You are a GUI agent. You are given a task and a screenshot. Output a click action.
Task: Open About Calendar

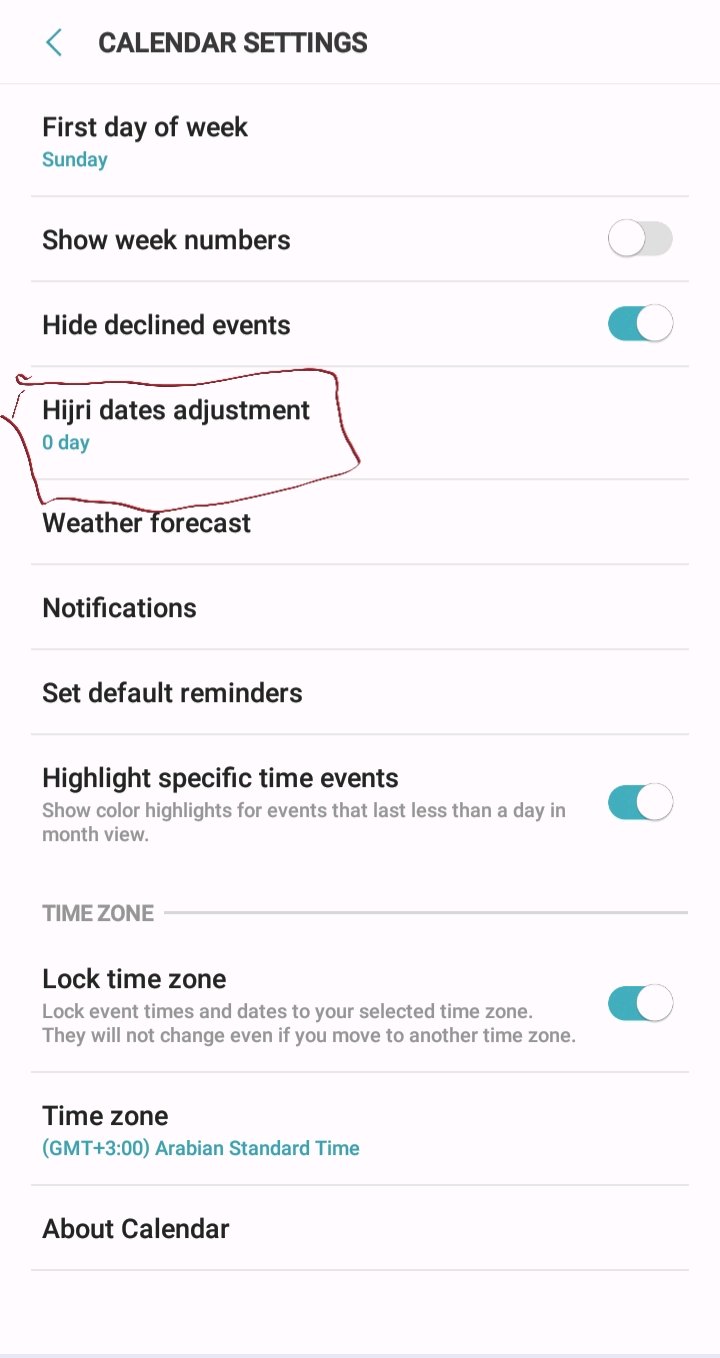tap(136, 1229)
